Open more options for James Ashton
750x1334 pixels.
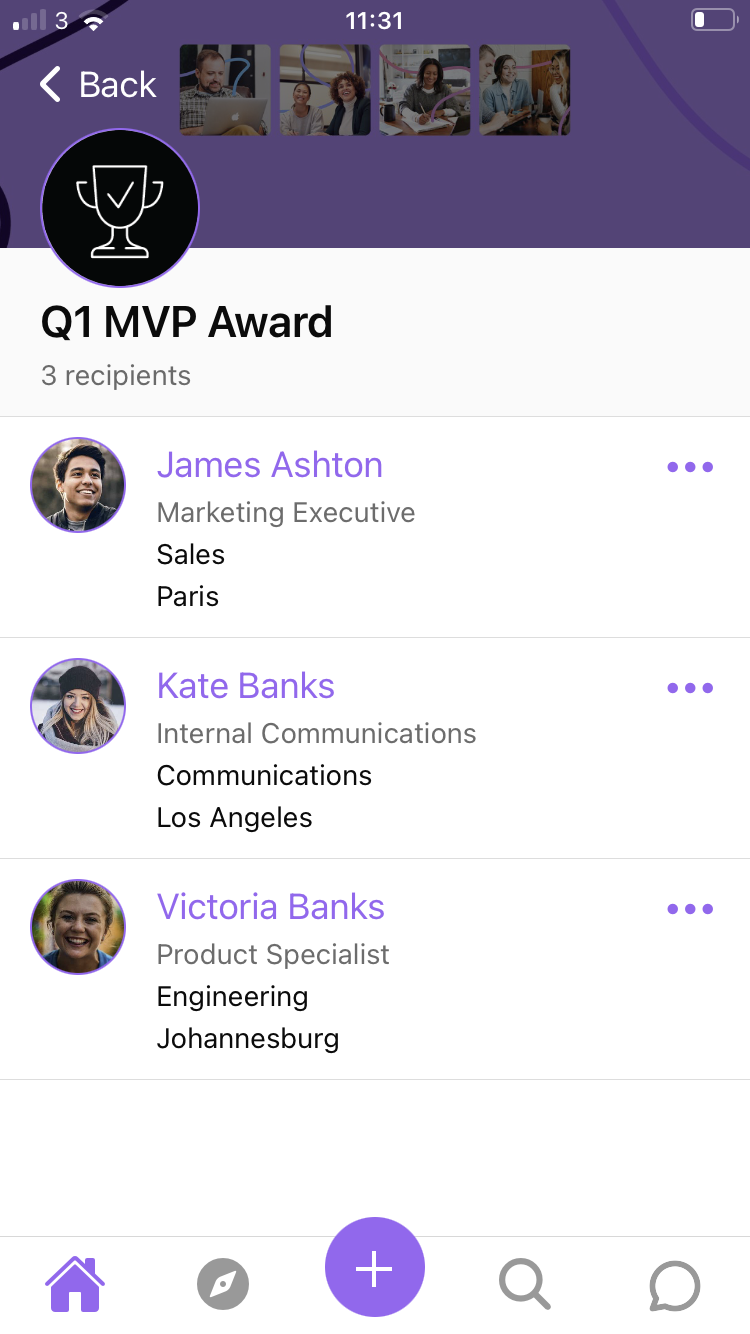tap(689, 467)
